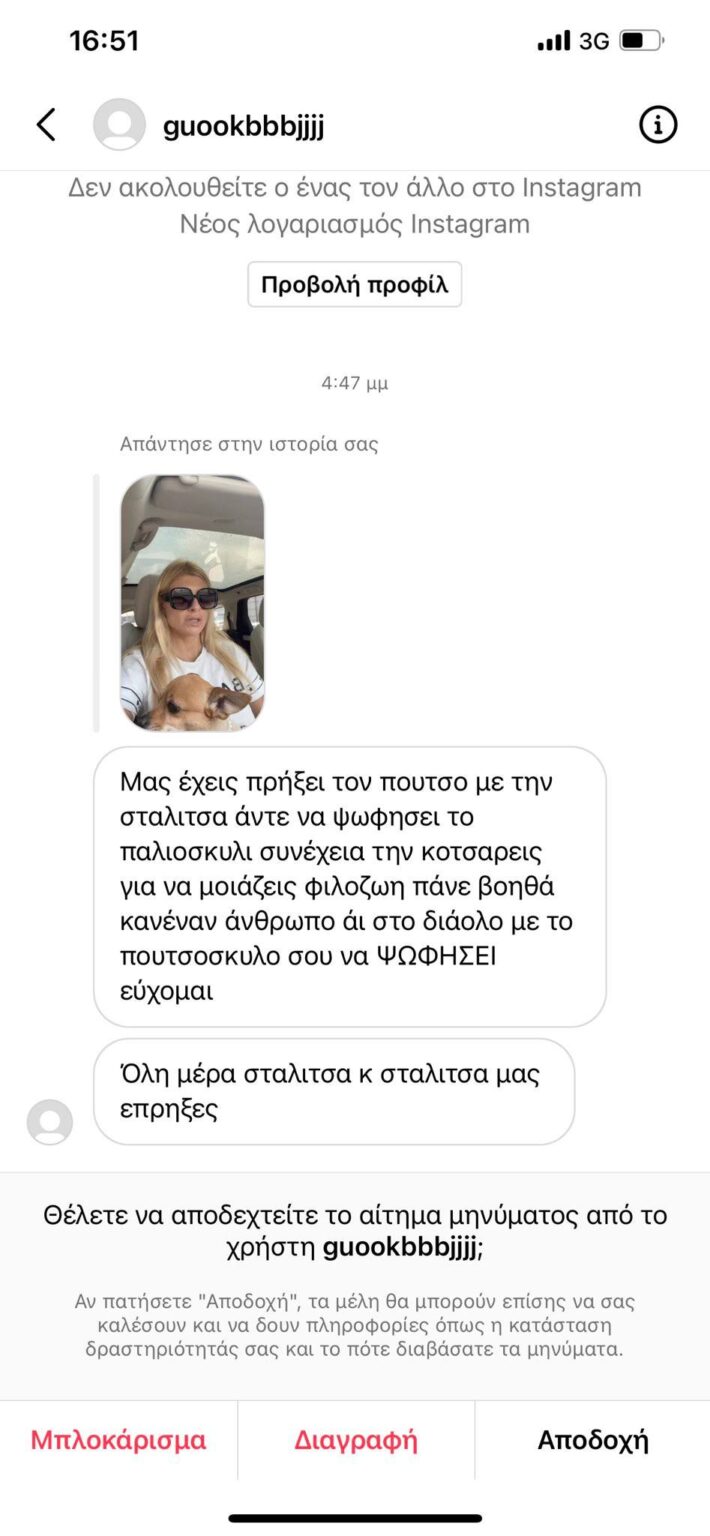This screenshot has height=1536, width=710.
Task: Delete the request with Διαγραφή
Action: 355,1441
